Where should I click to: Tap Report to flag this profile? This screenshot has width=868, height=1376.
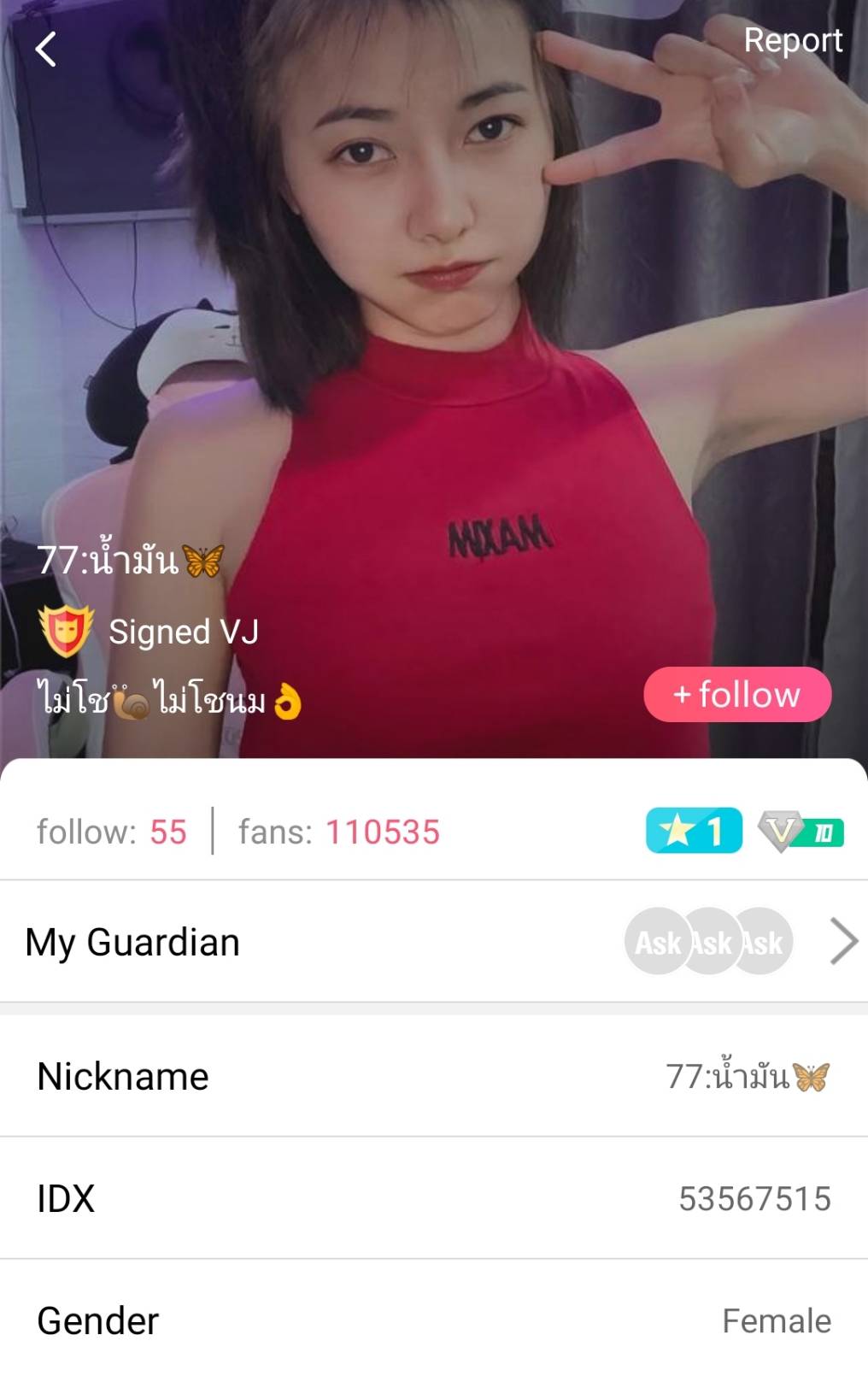(792, 41)
